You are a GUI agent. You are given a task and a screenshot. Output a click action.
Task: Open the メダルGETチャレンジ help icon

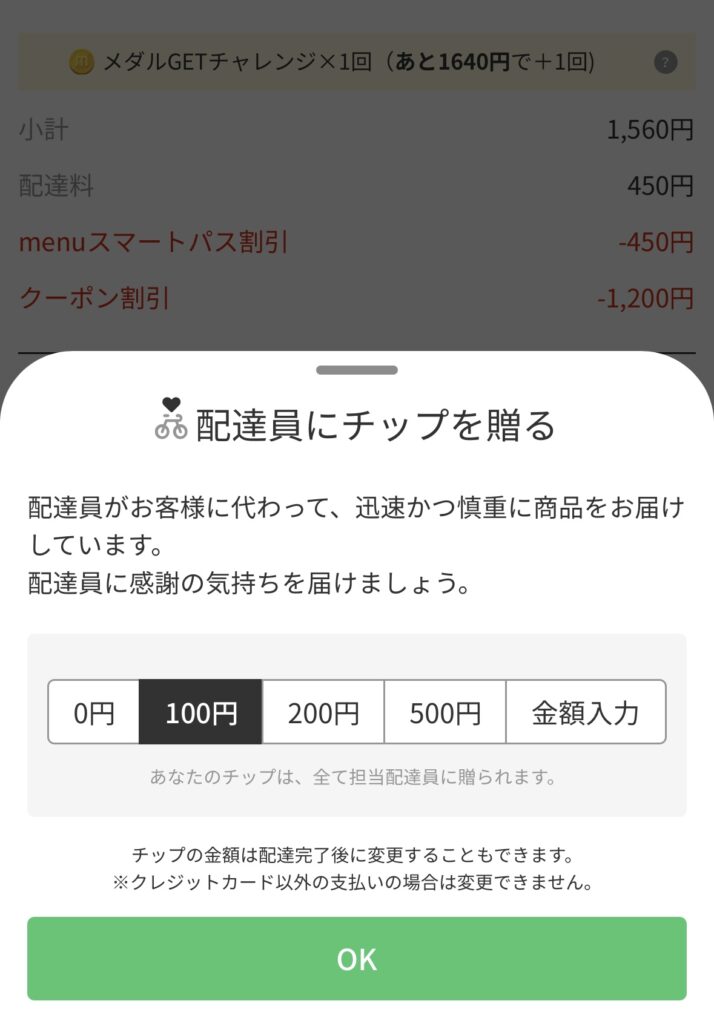pyautogui.click(x=665, y=62)
